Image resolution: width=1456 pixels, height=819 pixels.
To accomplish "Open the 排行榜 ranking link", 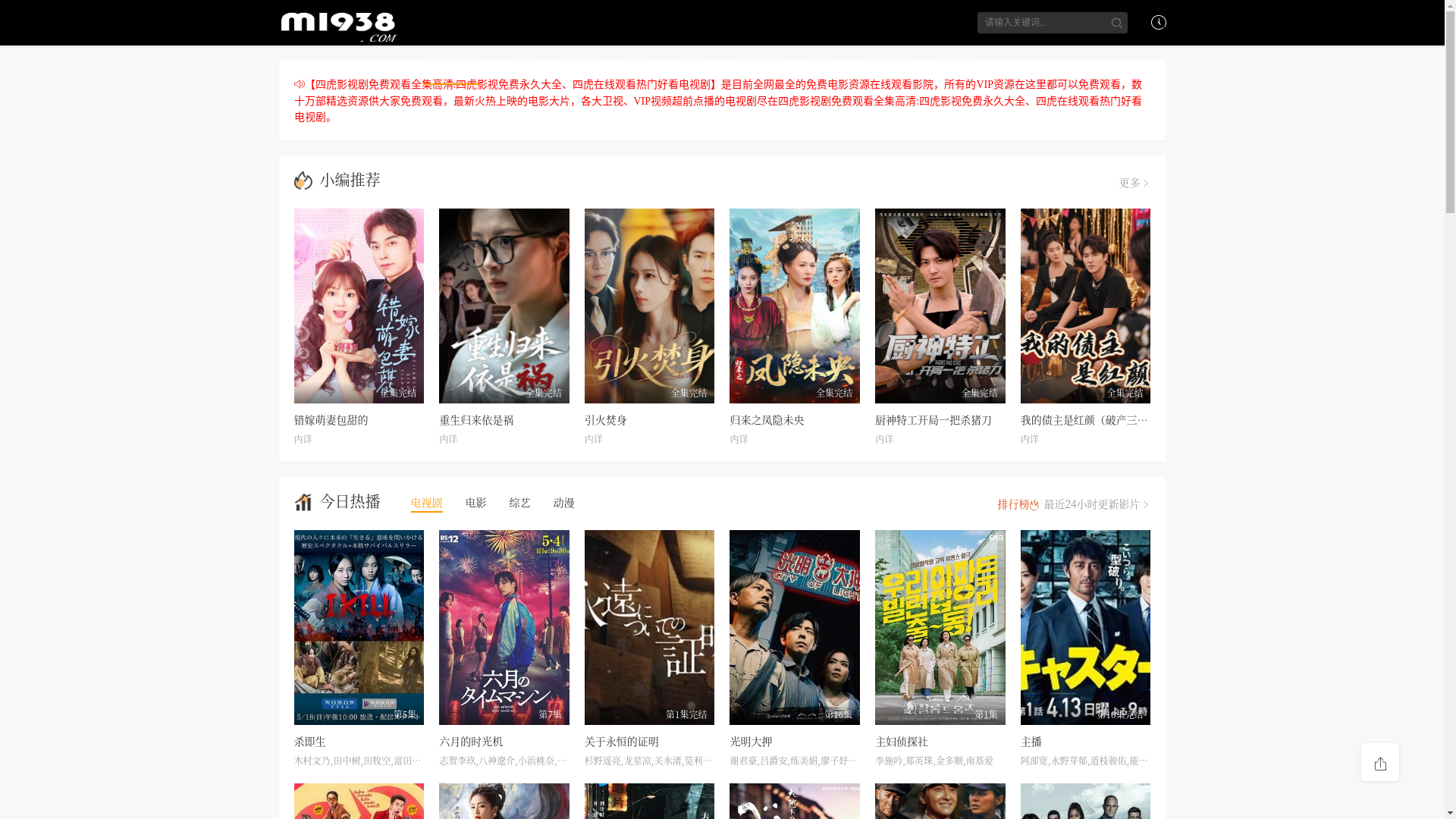I will point(1017,505).
